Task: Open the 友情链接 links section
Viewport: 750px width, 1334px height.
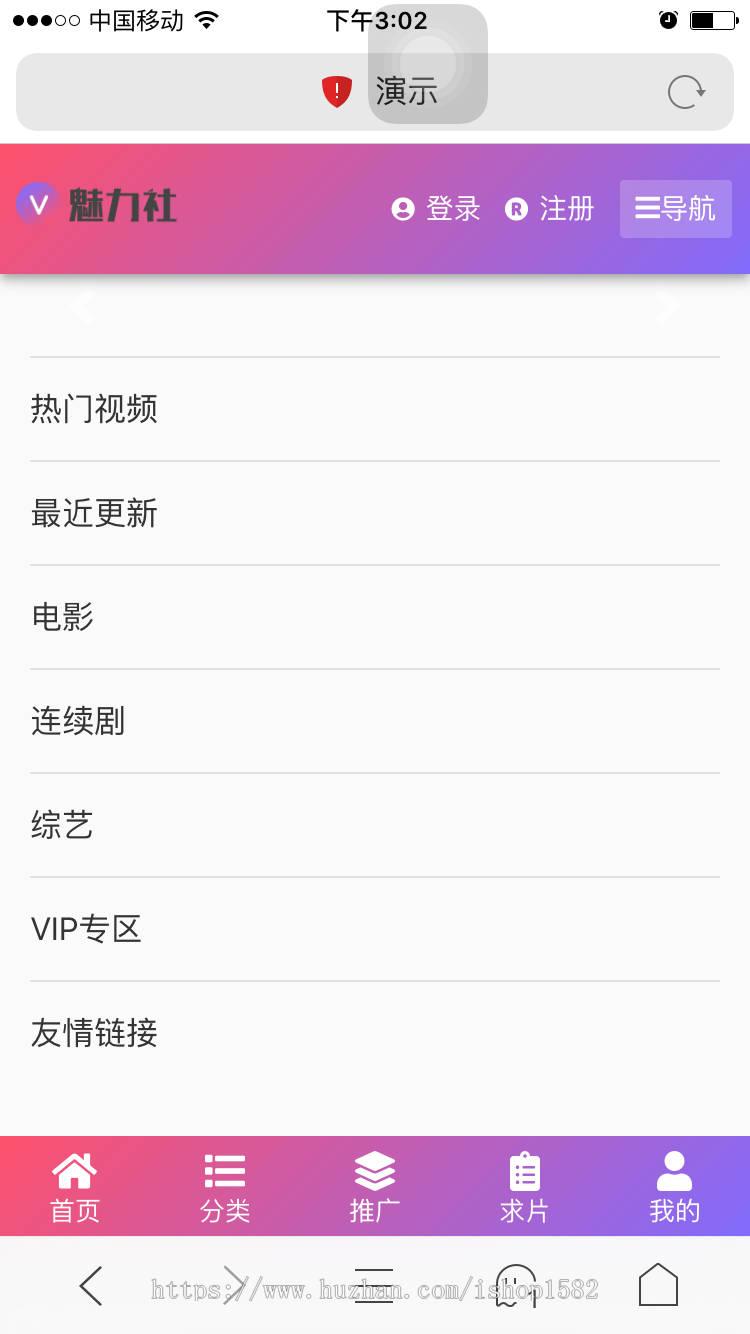Action: (93, 1034)
